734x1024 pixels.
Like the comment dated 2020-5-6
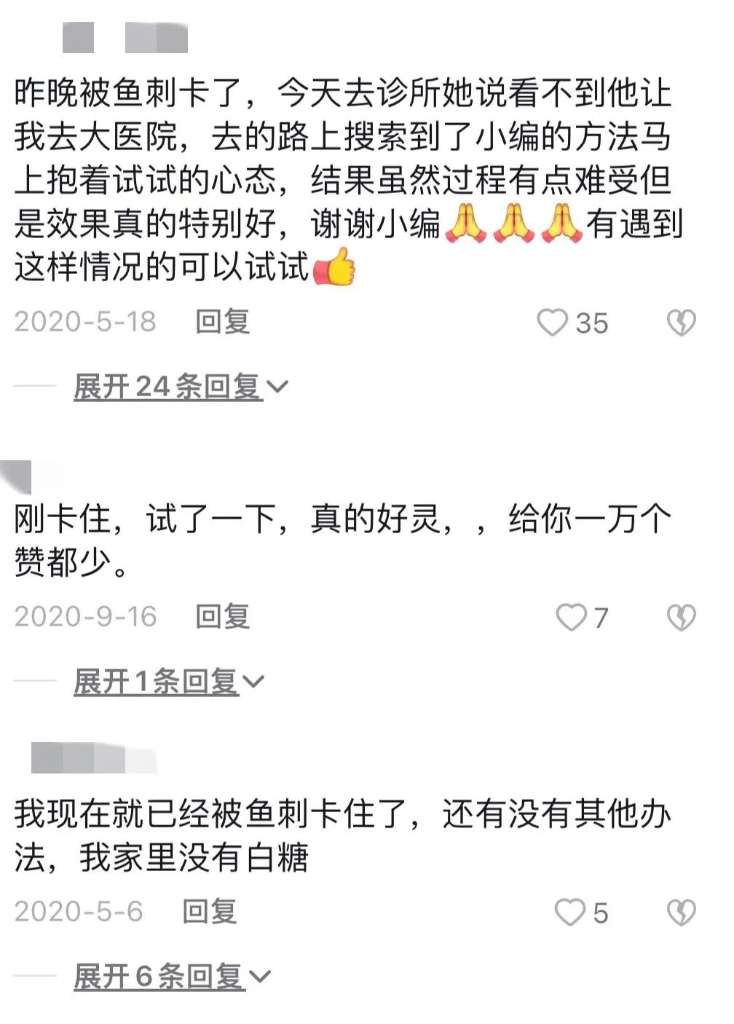(569, 912)
